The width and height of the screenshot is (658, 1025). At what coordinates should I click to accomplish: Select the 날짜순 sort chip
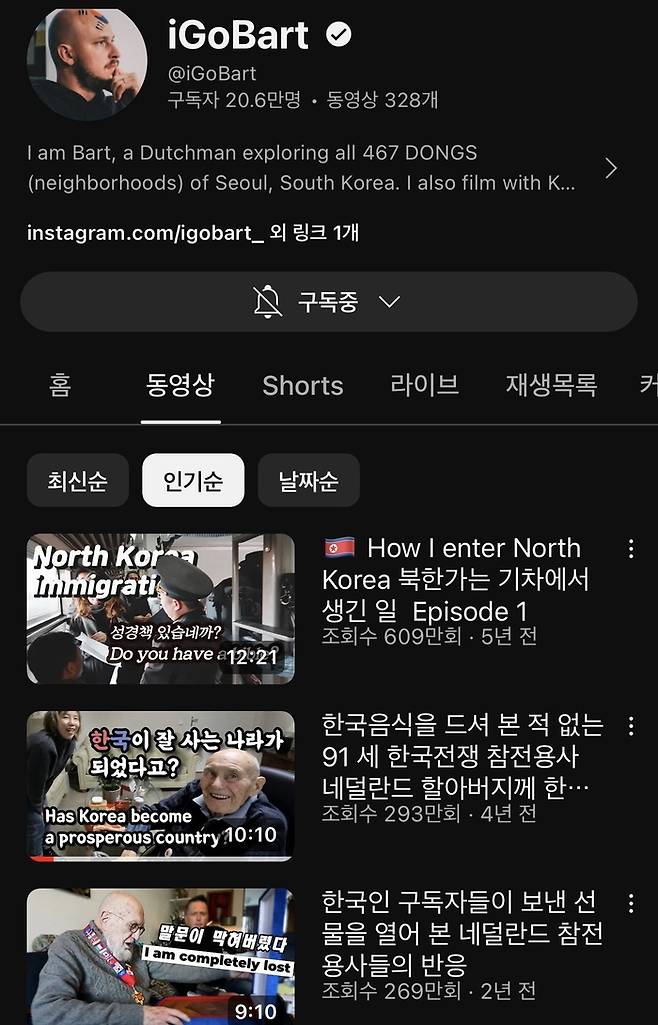[x=308, y=481]
